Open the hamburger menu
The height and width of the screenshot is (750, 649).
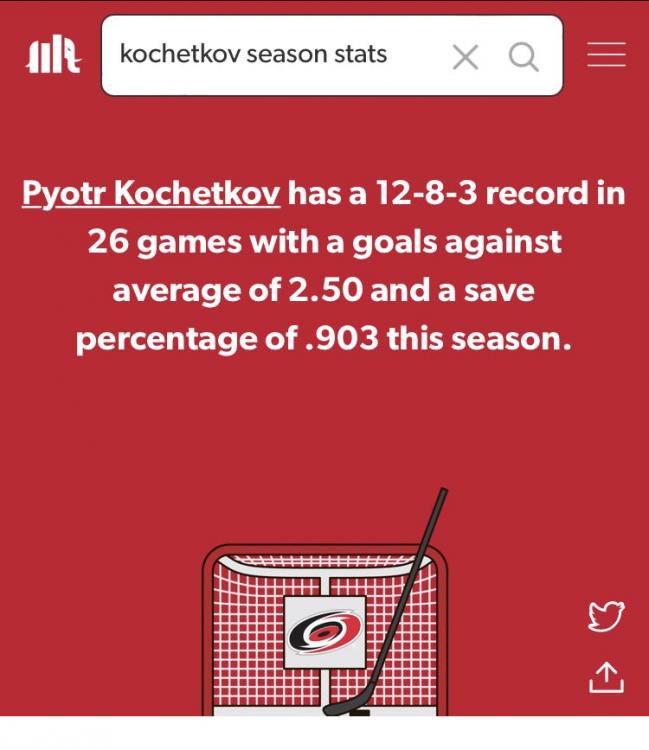click(606, 55)
